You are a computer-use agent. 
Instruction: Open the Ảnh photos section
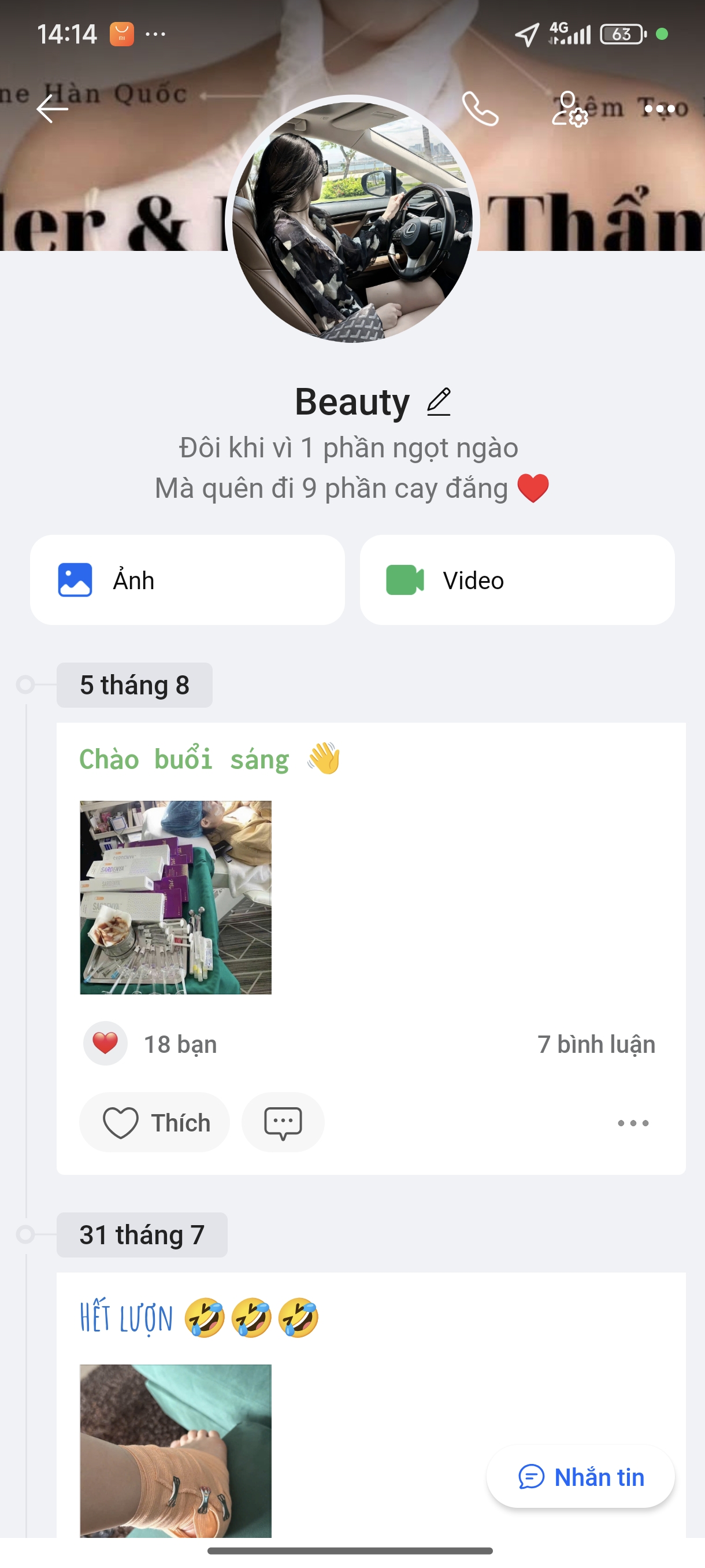tap(187, 580)
